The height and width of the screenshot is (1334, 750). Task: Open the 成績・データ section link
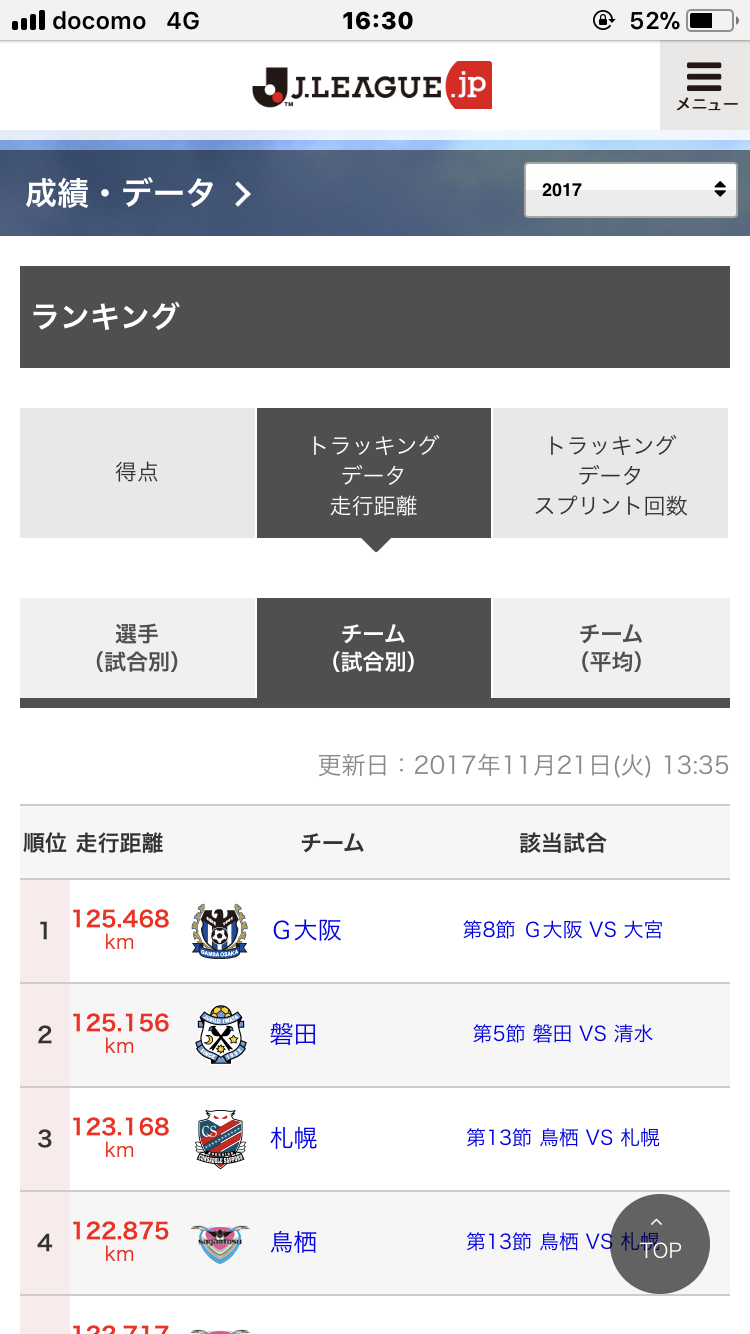click(x=138, y=193)
